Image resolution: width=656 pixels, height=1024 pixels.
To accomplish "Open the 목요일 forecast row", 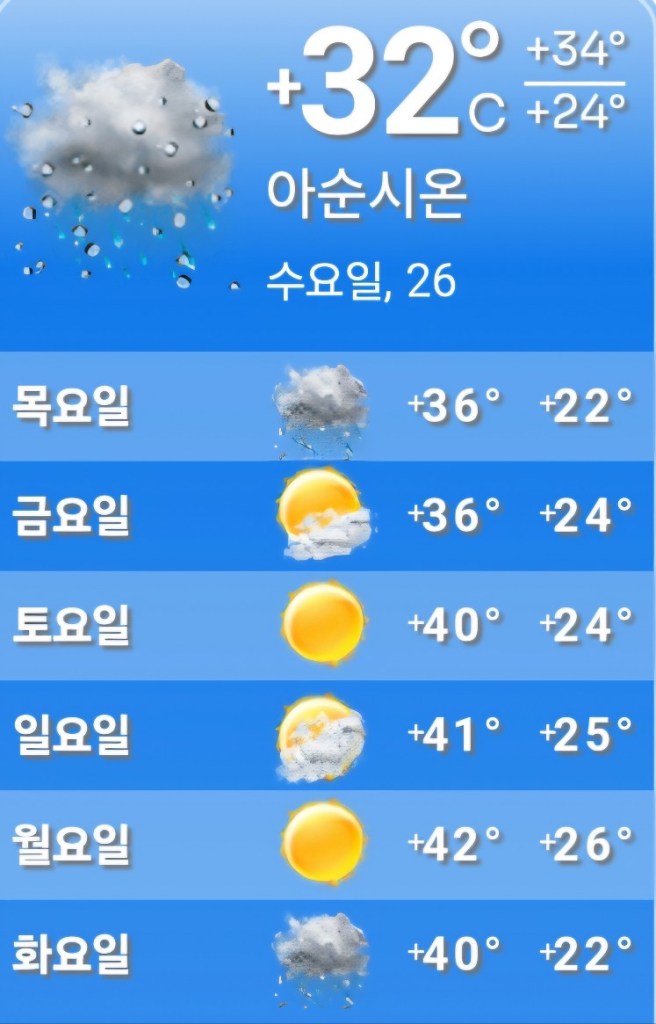I will pos(328,406).
